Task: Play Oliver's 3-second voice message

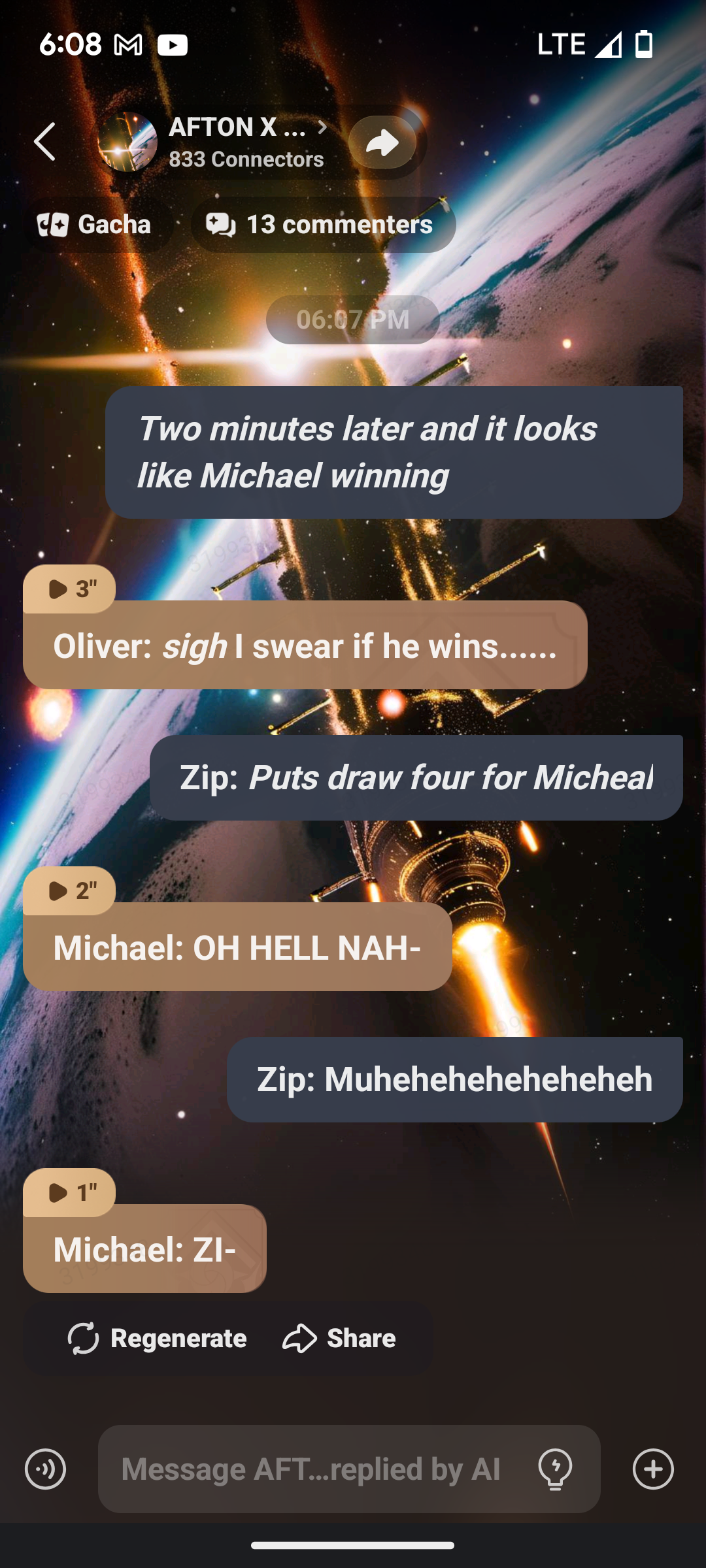Action: [x=69, y=589]
